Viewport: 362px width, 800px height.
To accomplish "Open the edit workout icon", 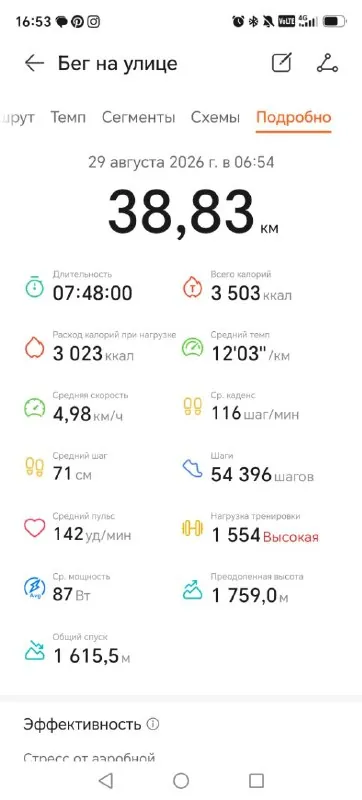I will (x=281, y=64).
